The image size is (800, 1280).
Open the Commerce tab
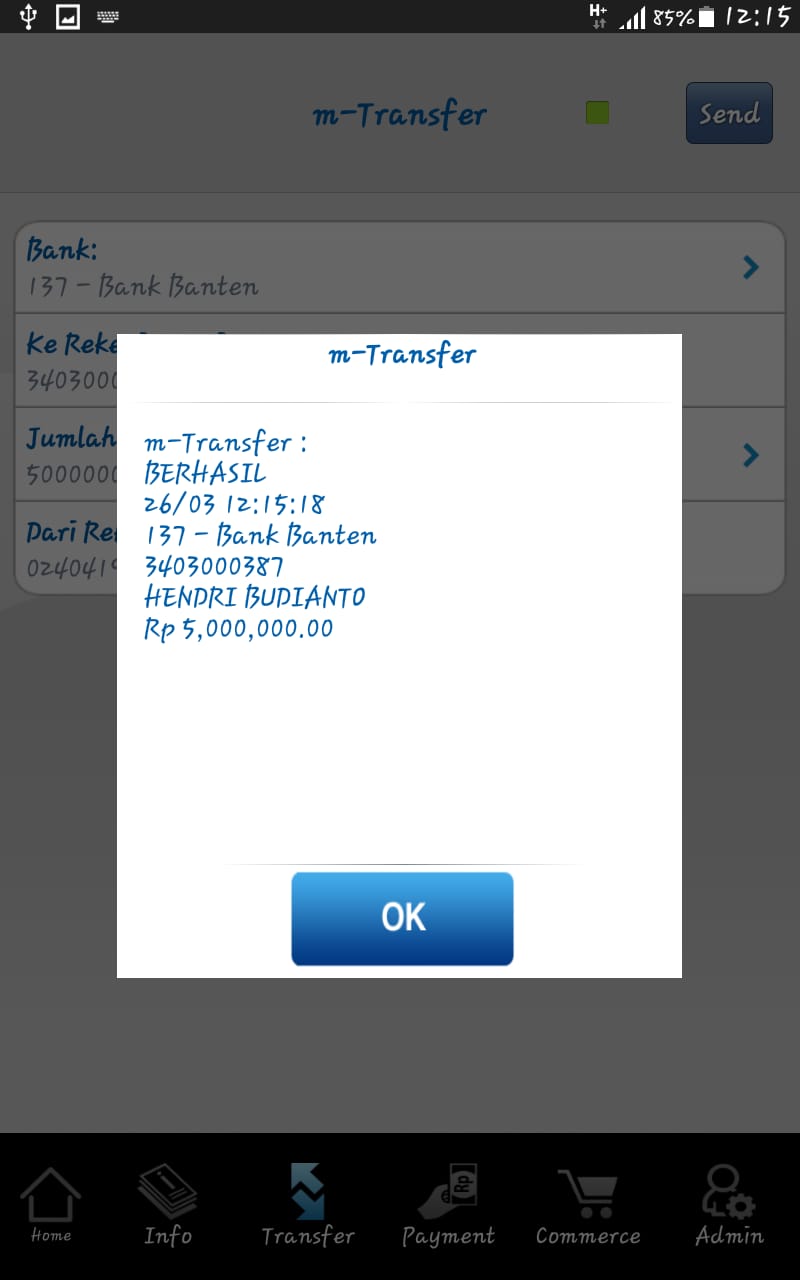pos(588,1205)
